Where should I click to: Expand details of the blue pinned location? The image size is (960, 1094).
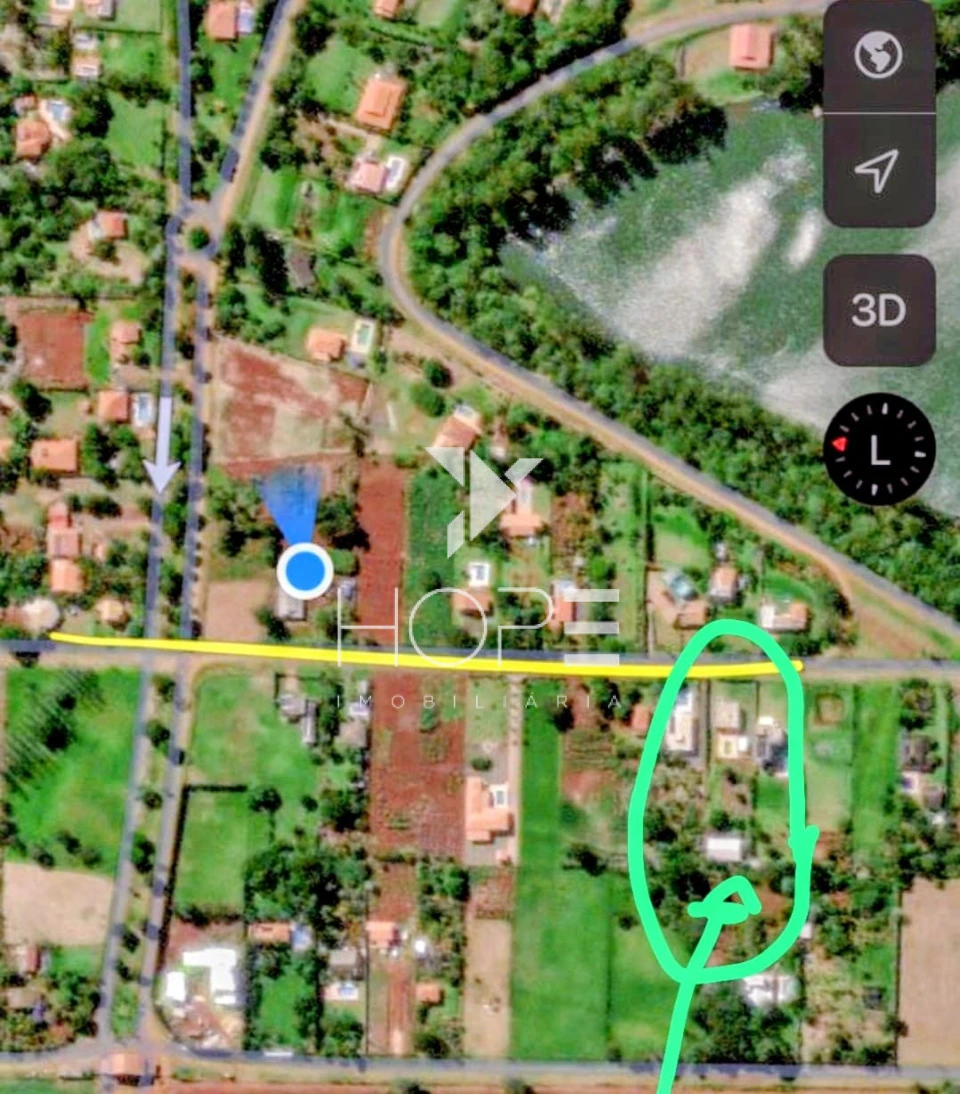[x=303, y=571]
